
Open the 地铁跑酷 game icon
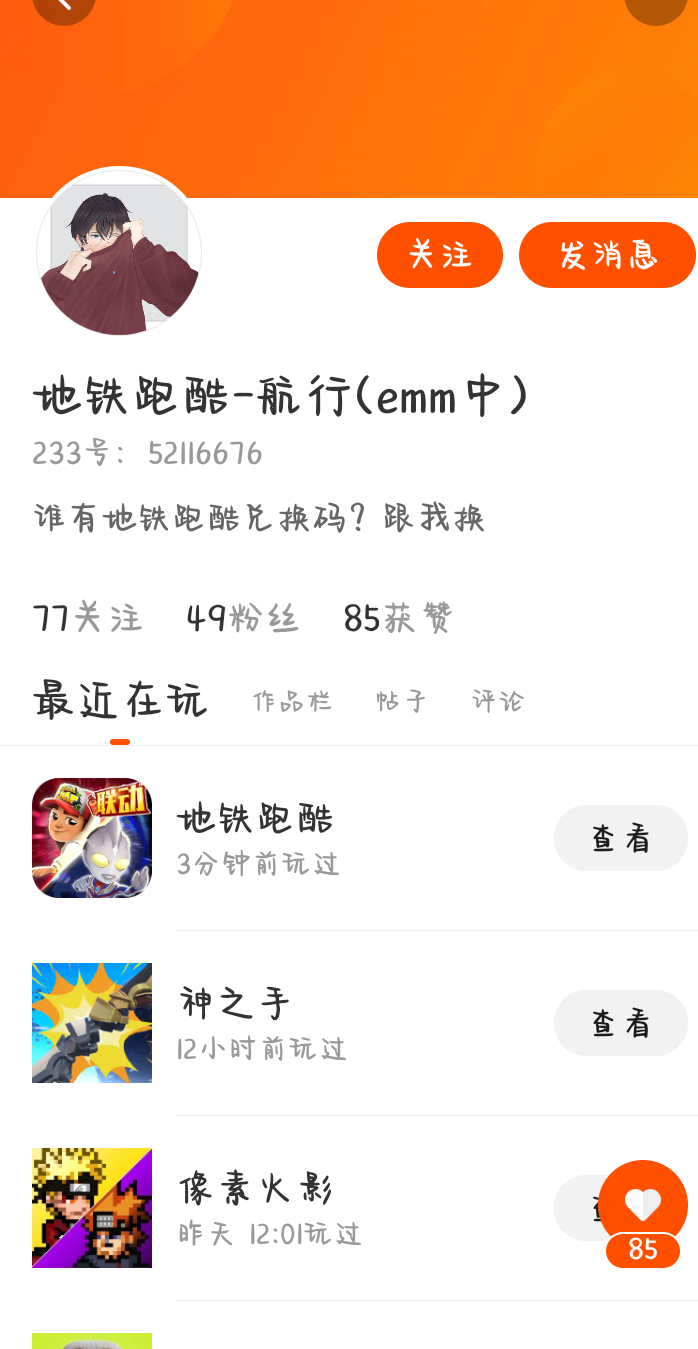[x=92, y=838]
